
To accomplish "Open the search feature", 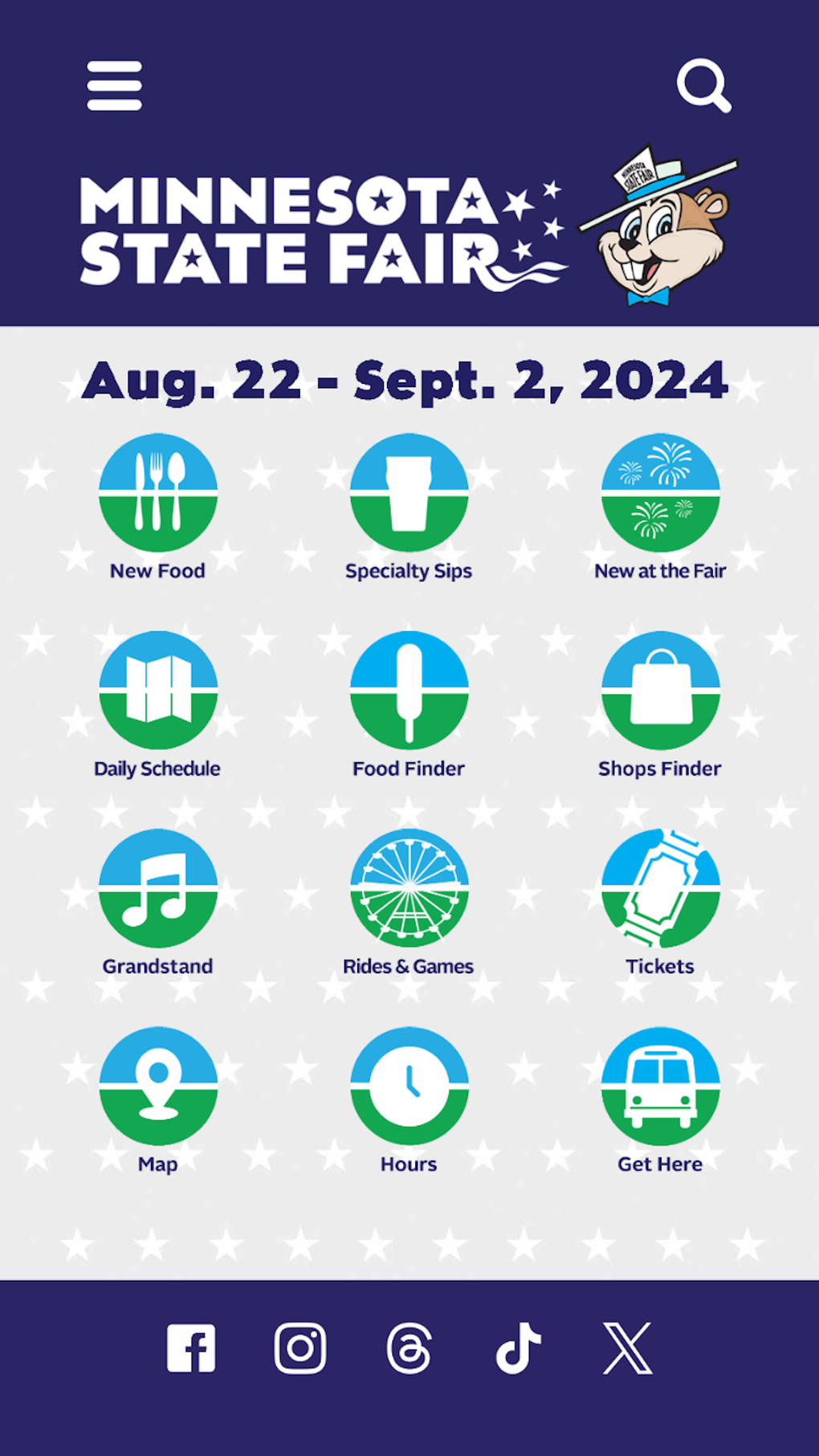I will pos(705,87).
